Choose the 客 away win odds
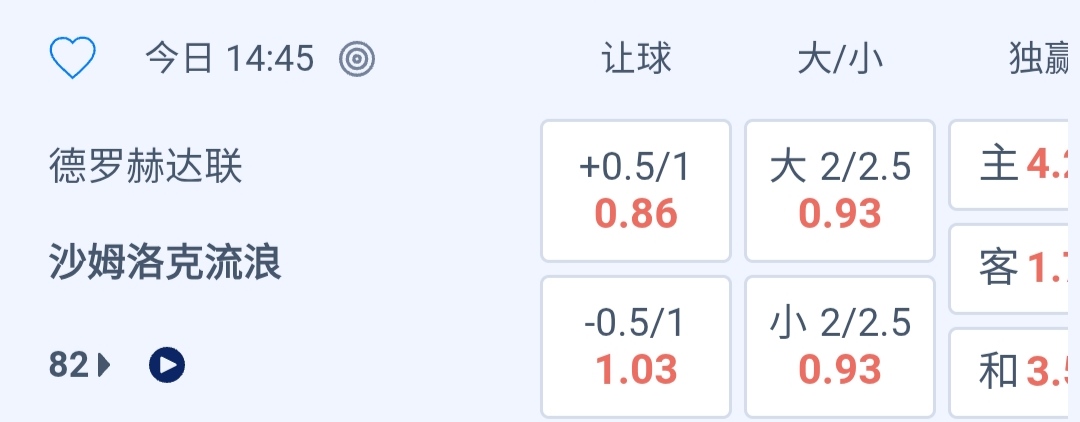Viewport: 1080px width, 422px height. 1014,268
